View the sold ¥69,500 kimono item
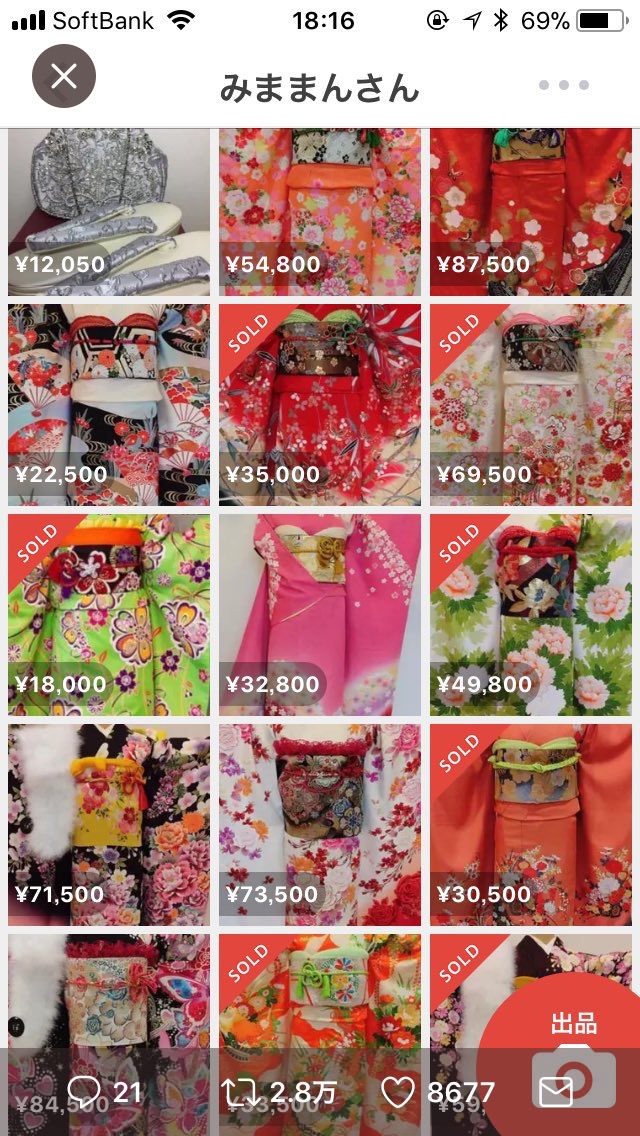The height and width of the screenshot is (1136, 640). click(531, 405)
